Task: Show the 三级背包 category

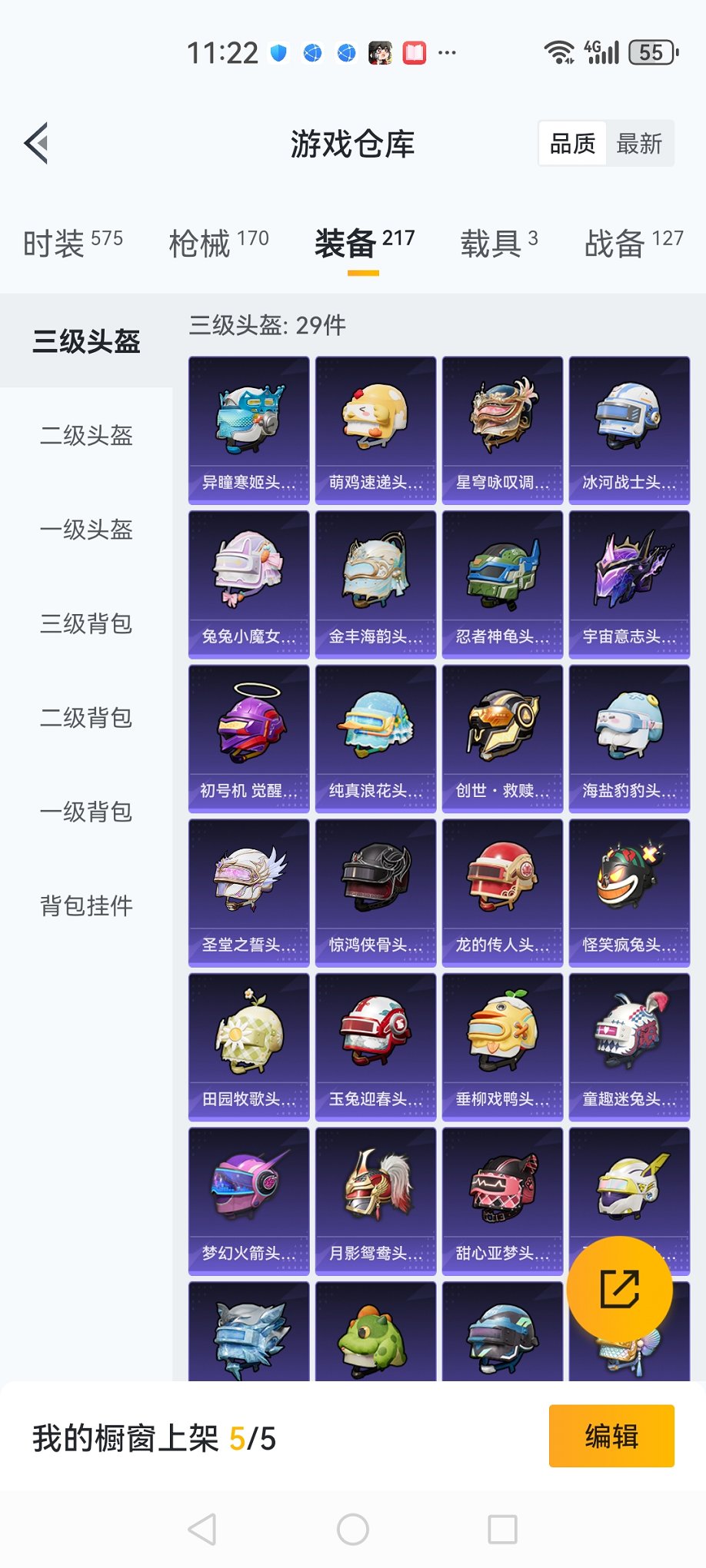Action: click(x=86, y=623)
